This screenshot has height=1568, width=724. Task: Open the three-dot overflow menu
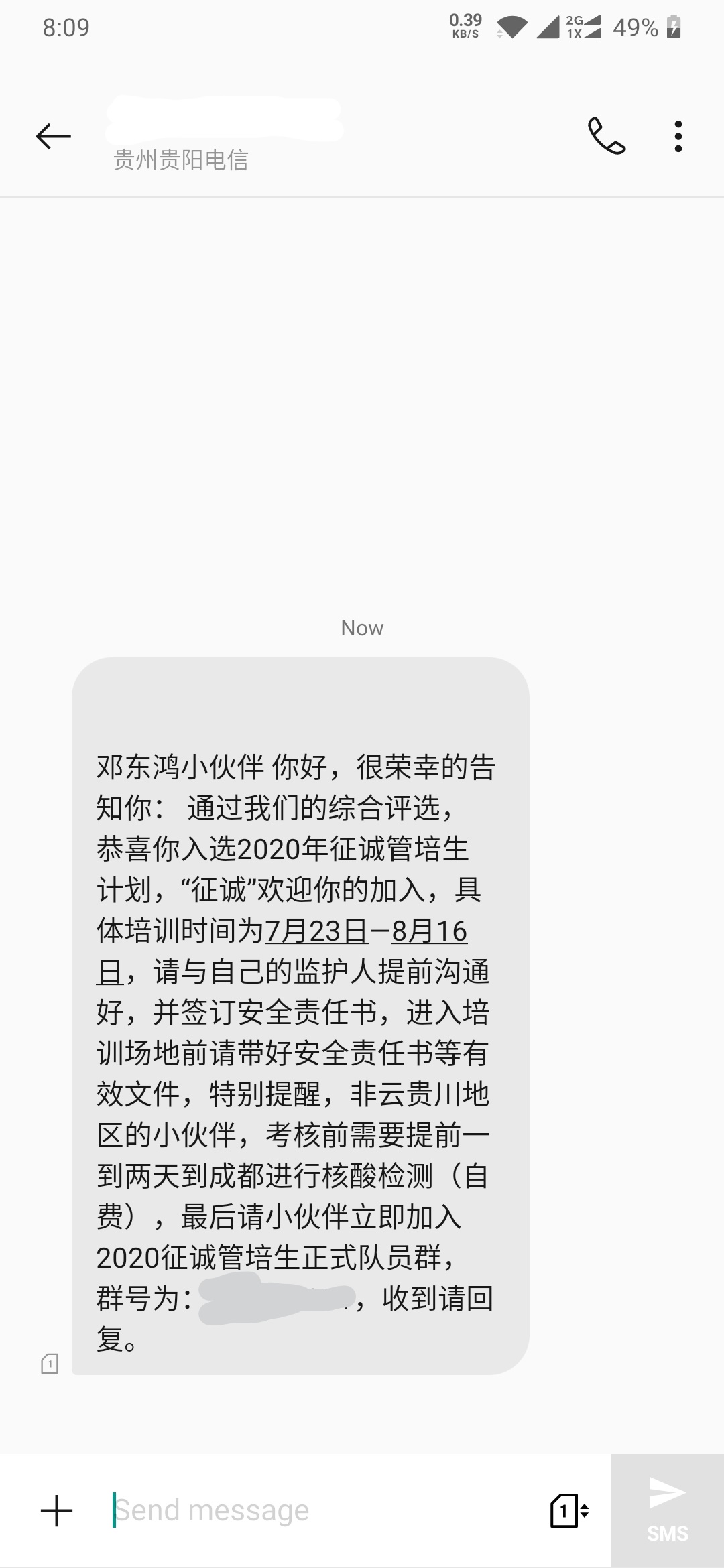point(678,137)
